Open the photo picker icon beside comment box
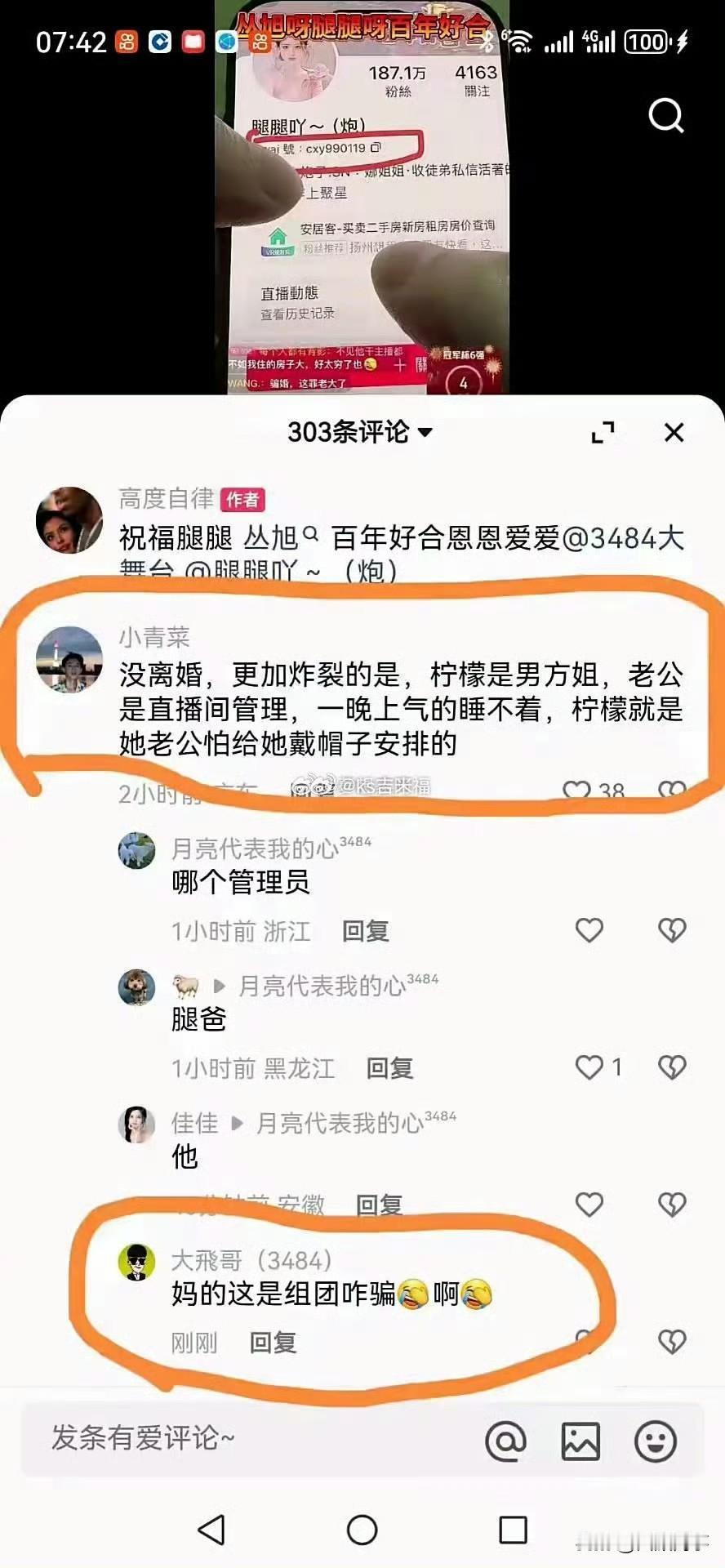 point(580,1442)
